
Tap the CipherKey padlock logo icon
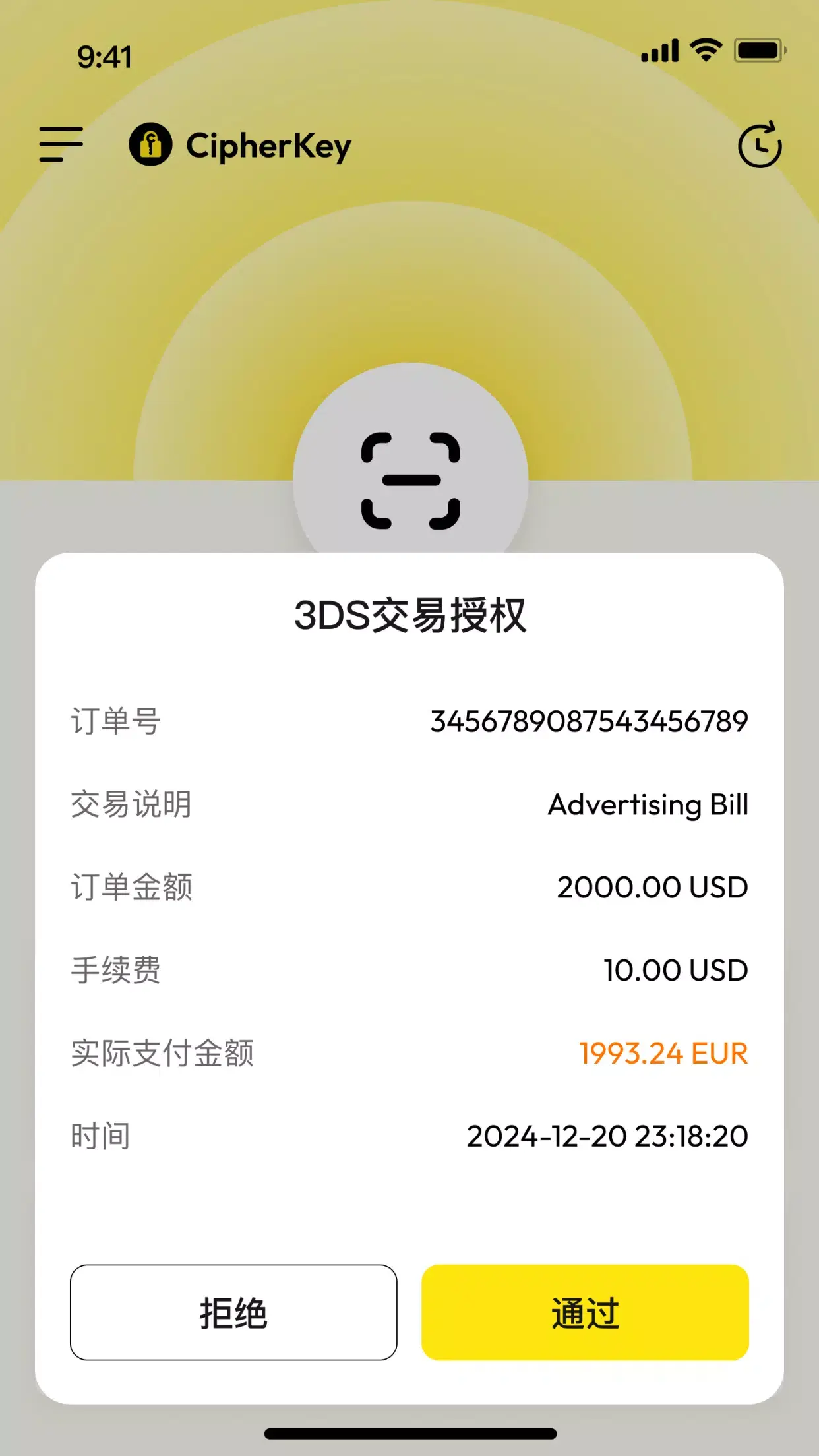(x=150, y=144)
